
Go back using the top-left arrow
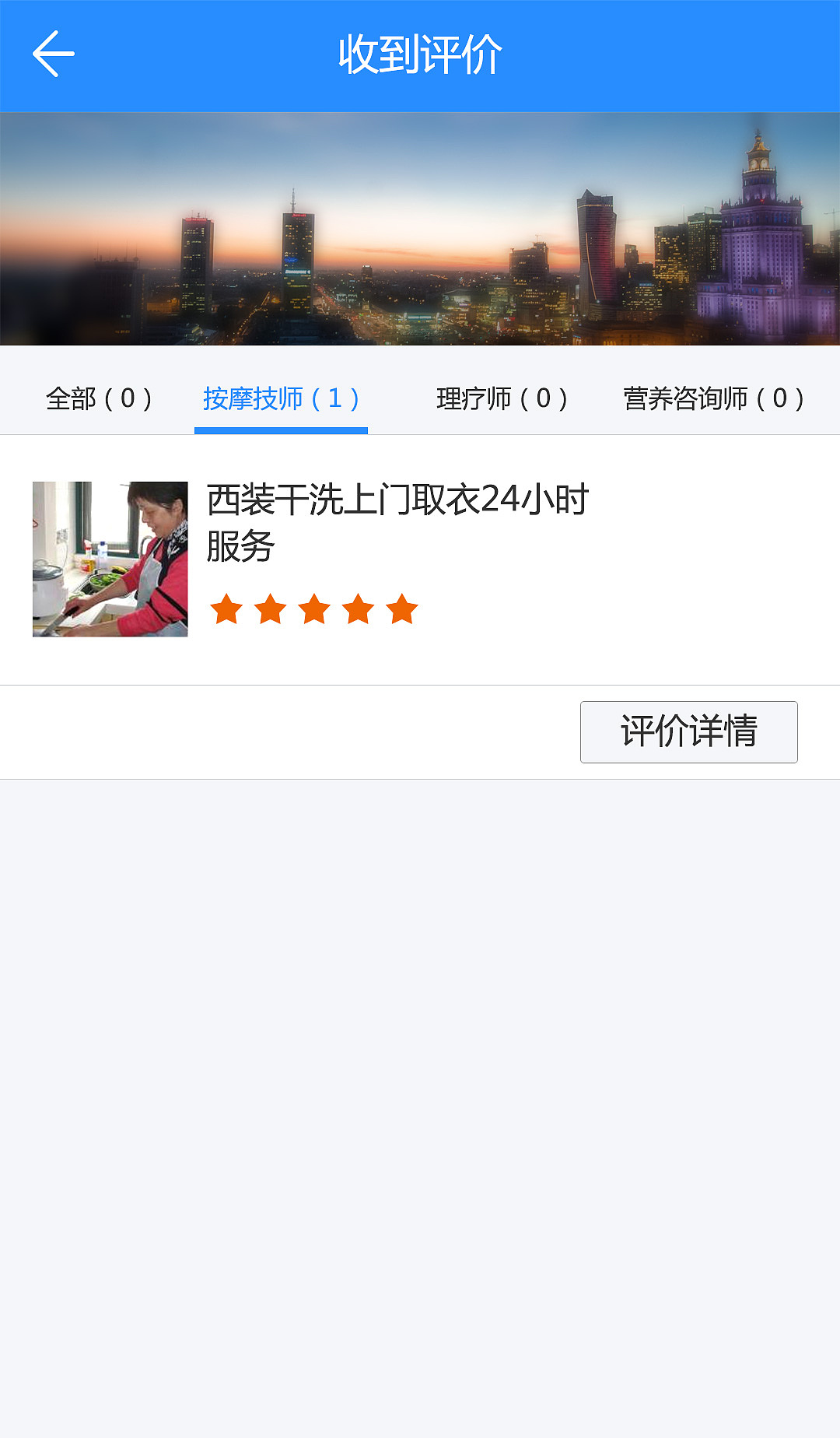point(53,54)
